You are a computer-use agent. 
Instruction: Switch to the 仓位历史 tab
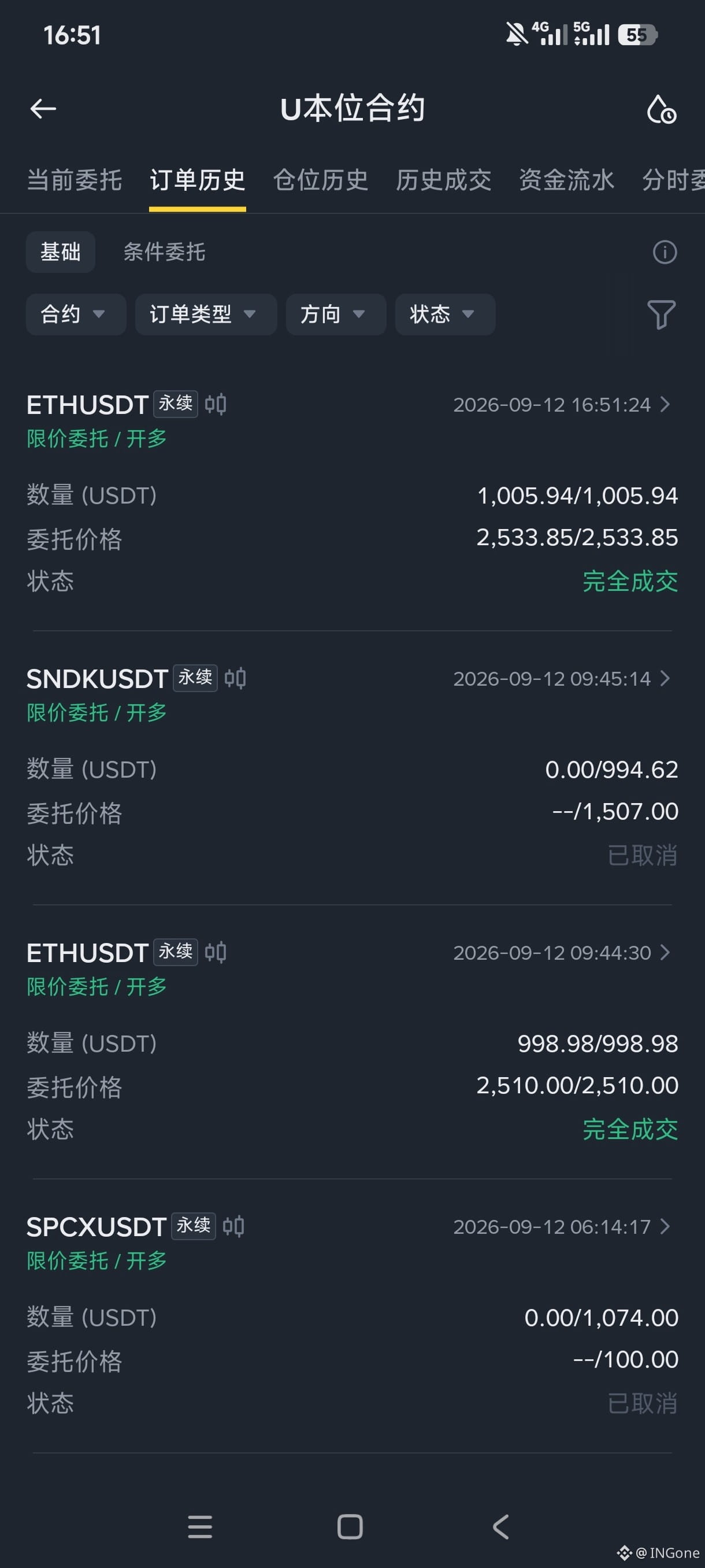pyautogui.click(x=321, y=180)
